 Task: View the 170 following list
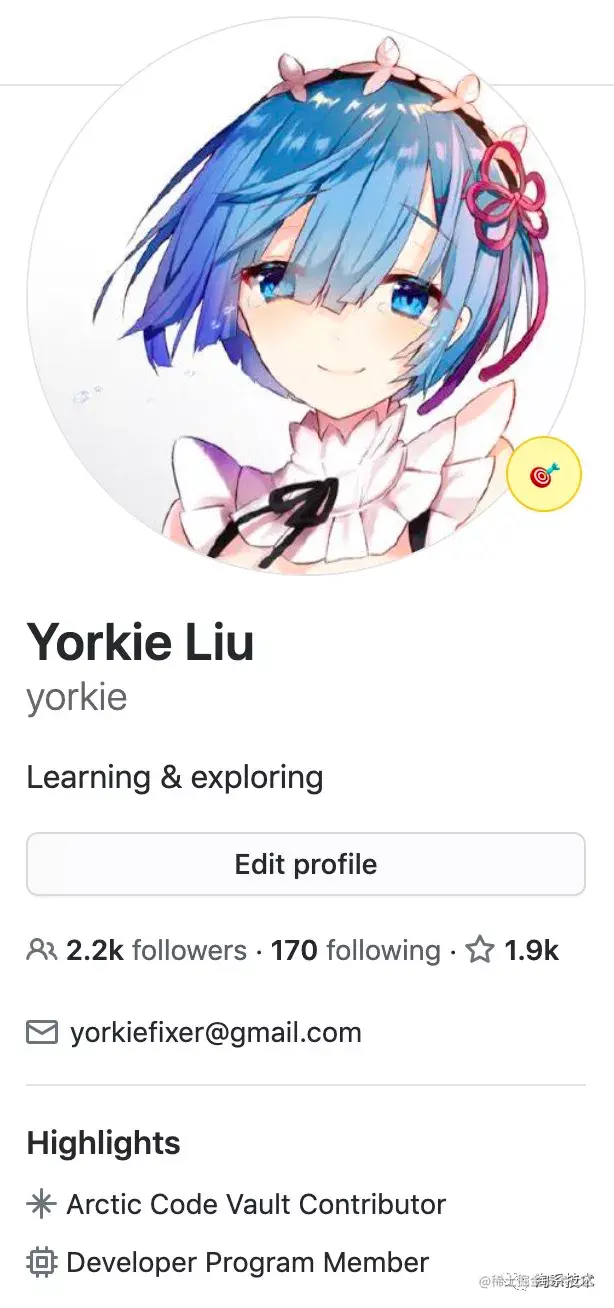tap(355, 950)
